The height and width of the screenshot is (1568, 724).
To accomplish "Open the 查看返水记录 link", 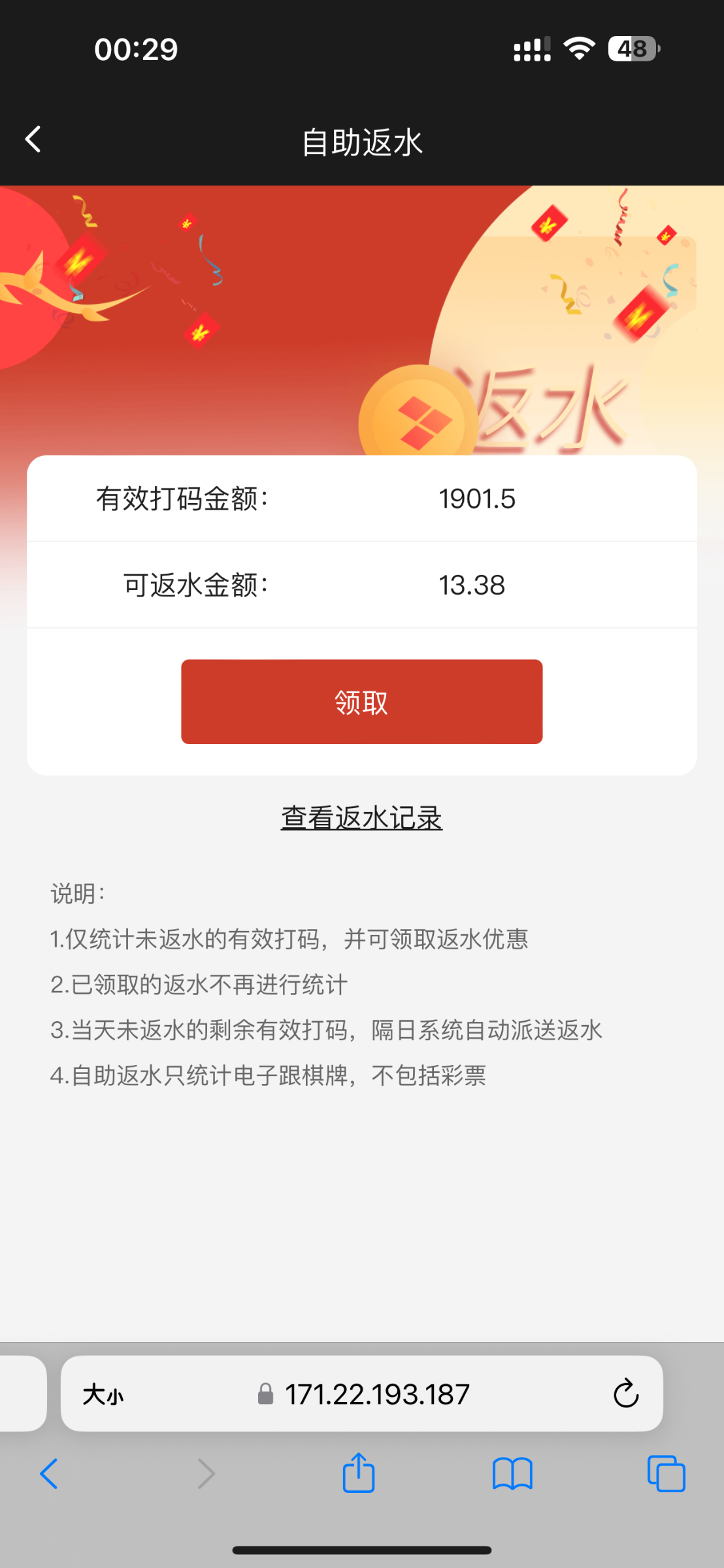I will 361,818.
